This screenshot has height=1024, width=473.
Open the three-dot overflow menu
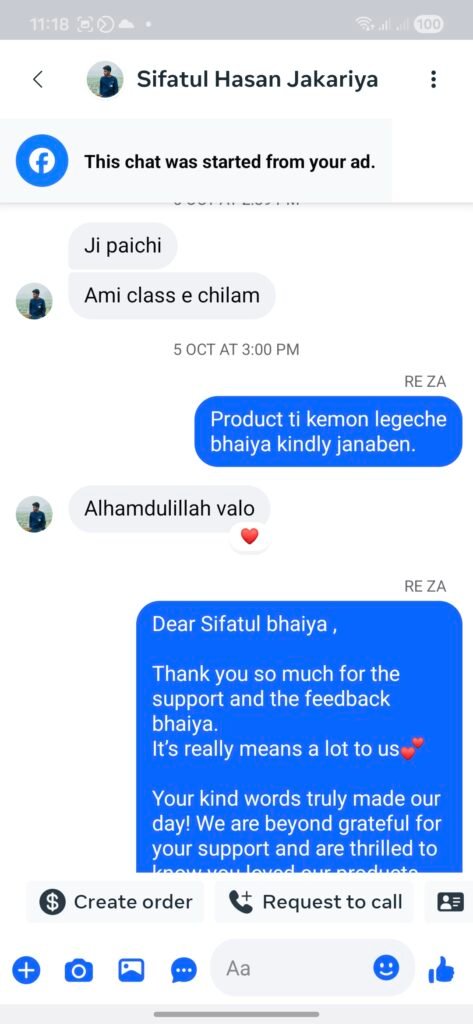(433, 80)
